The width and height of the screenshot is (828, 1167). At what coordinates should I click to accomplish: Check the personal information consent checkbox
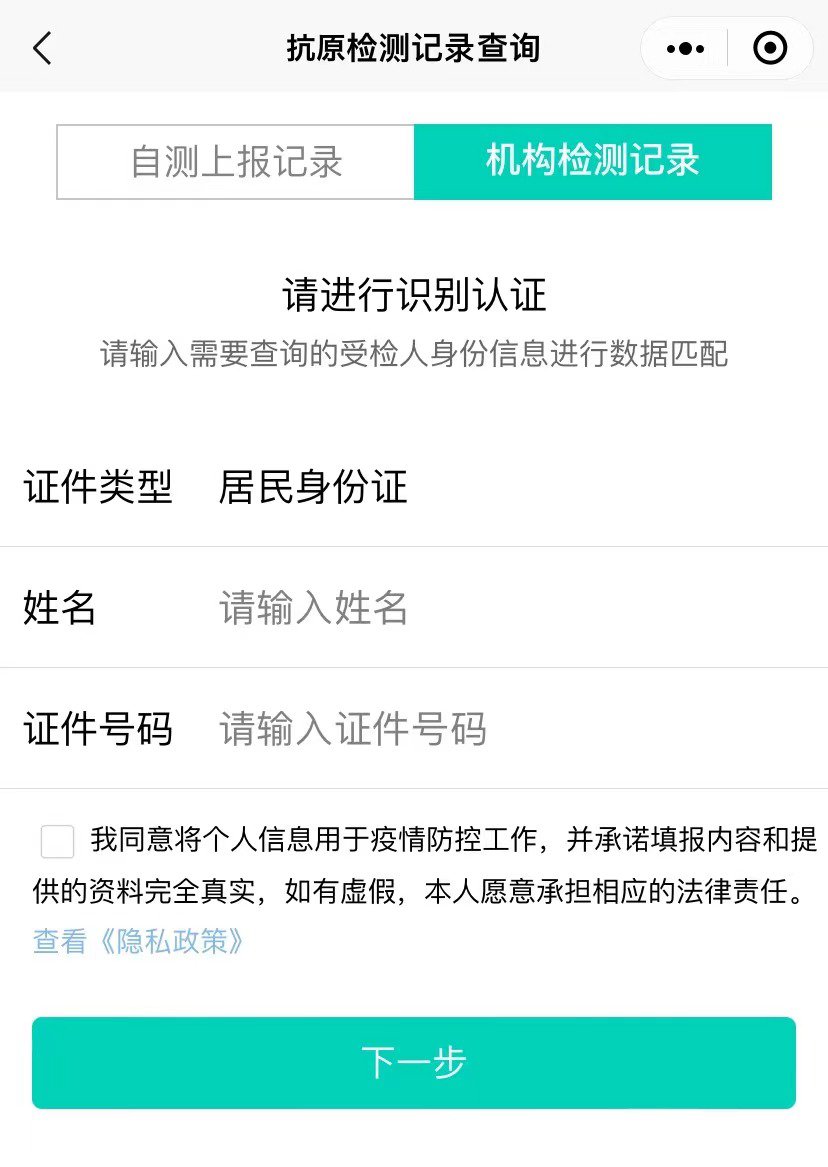57,841
